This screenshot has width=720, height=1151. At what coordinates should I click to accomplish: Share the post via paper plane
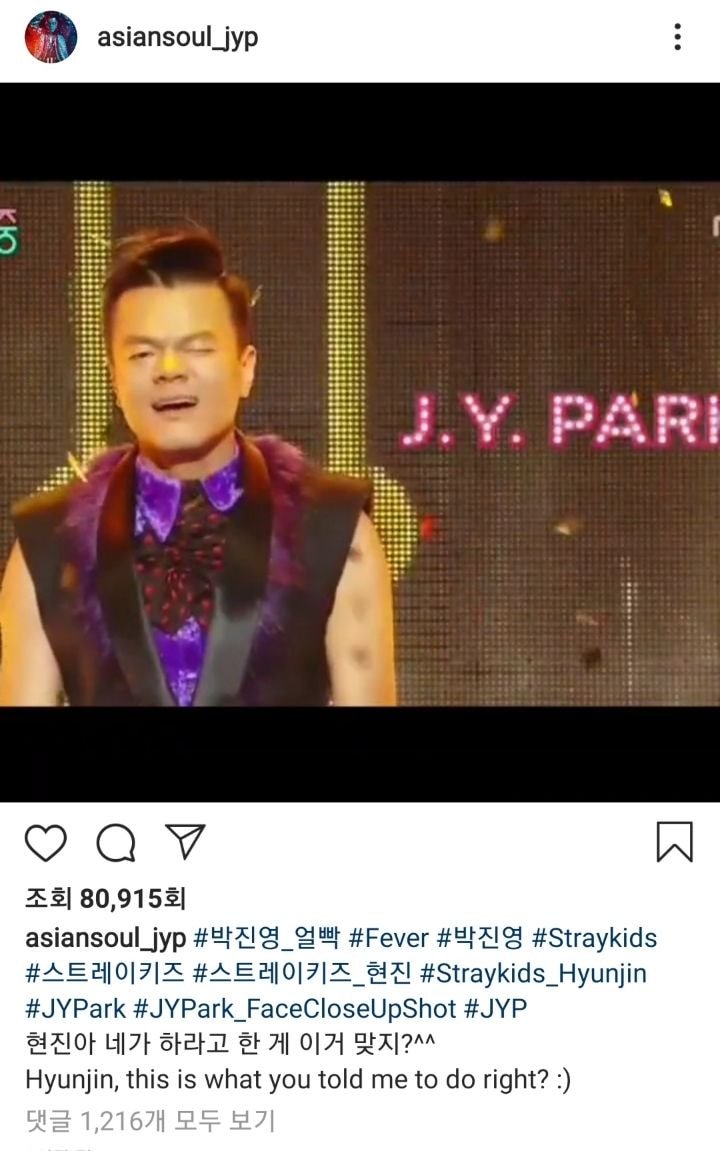click(185, 841)
